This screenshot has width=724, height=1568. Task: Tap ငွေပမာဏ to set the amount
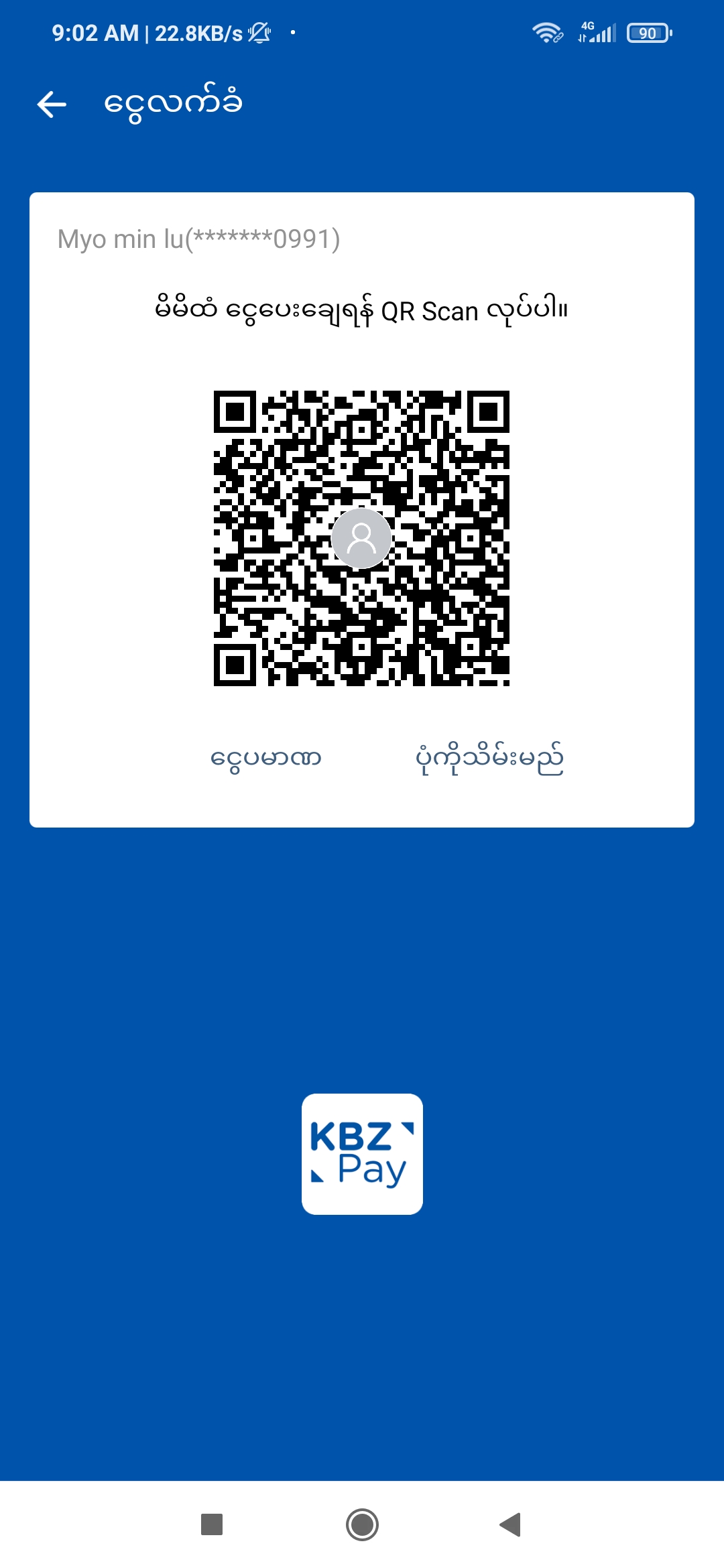(x=266, y=759)
